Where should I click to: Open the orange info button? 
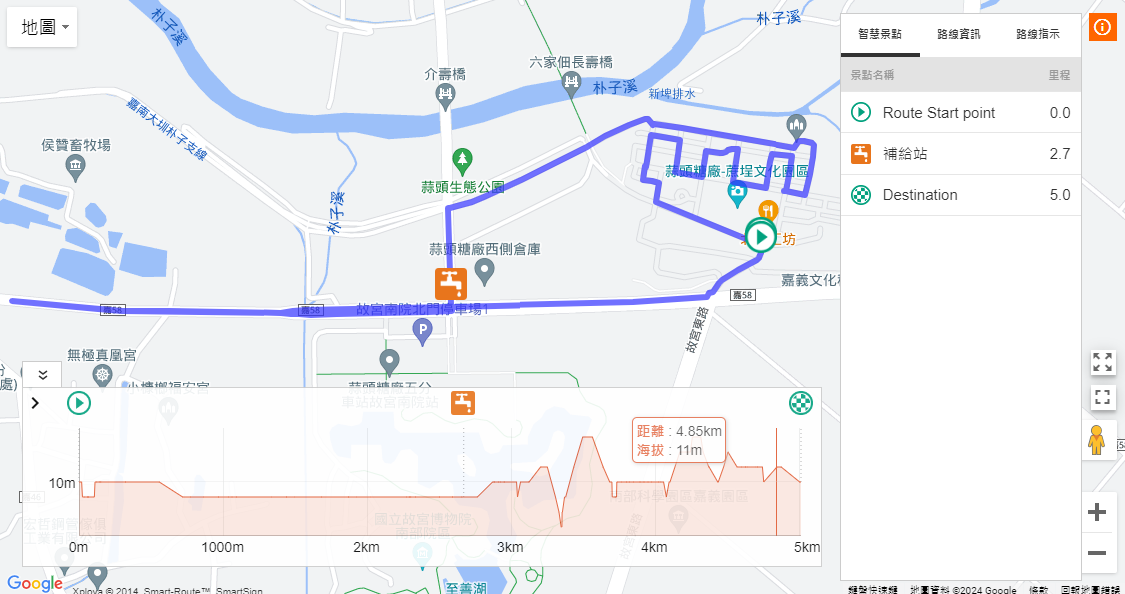tap(1102, 28)
